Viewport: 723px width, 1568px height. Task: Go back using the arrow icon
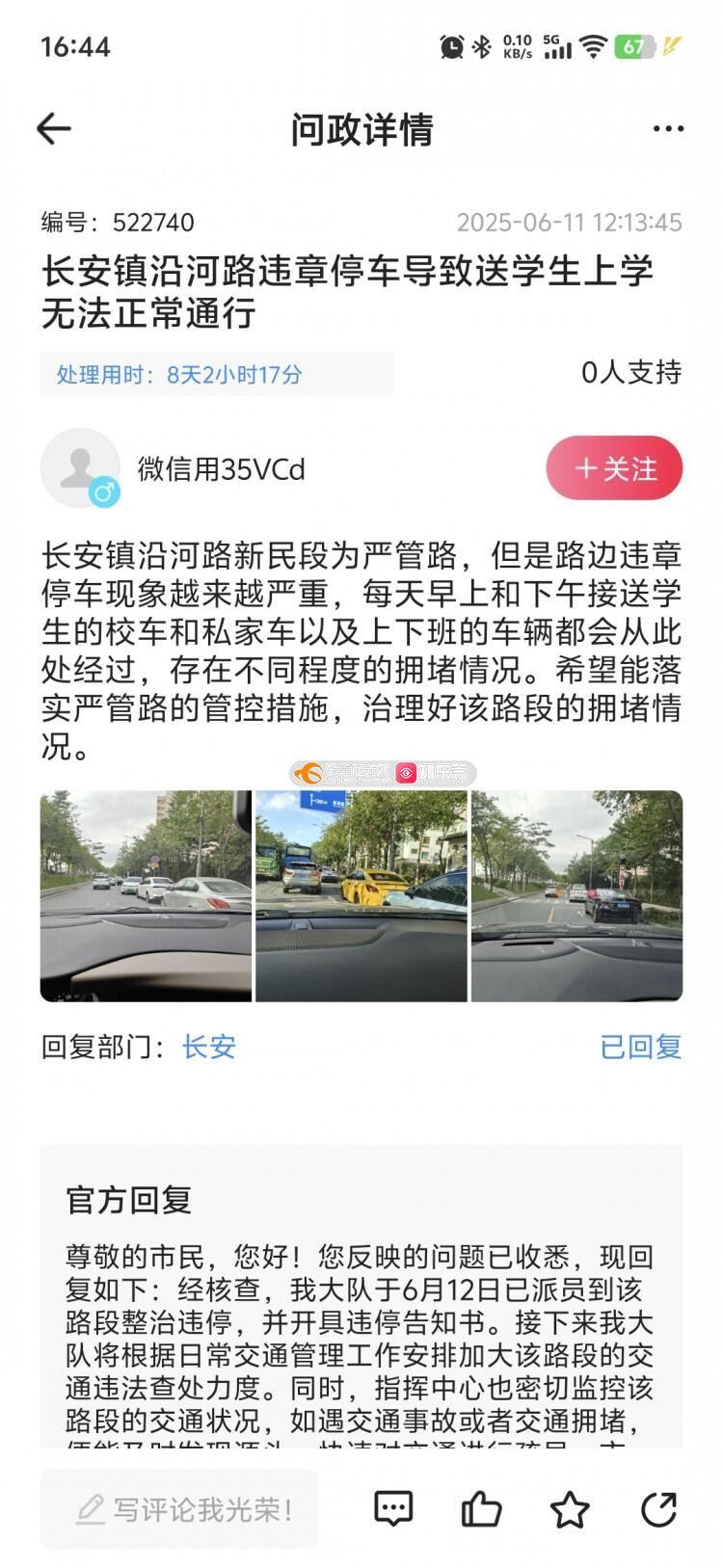point(54,128)
